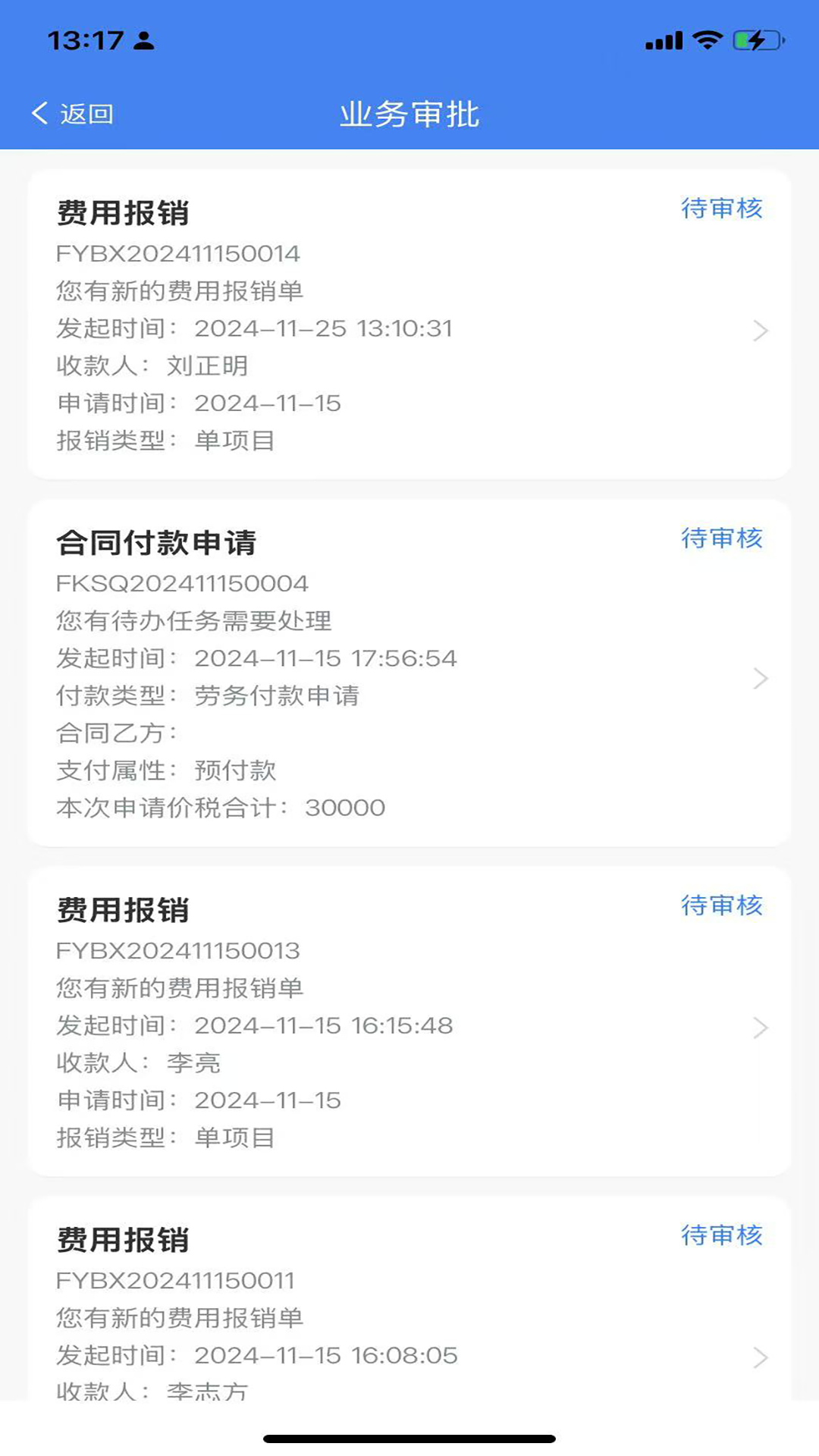
Task: Open the expense report FYBX202411150014
Action: tap(409, 326)
